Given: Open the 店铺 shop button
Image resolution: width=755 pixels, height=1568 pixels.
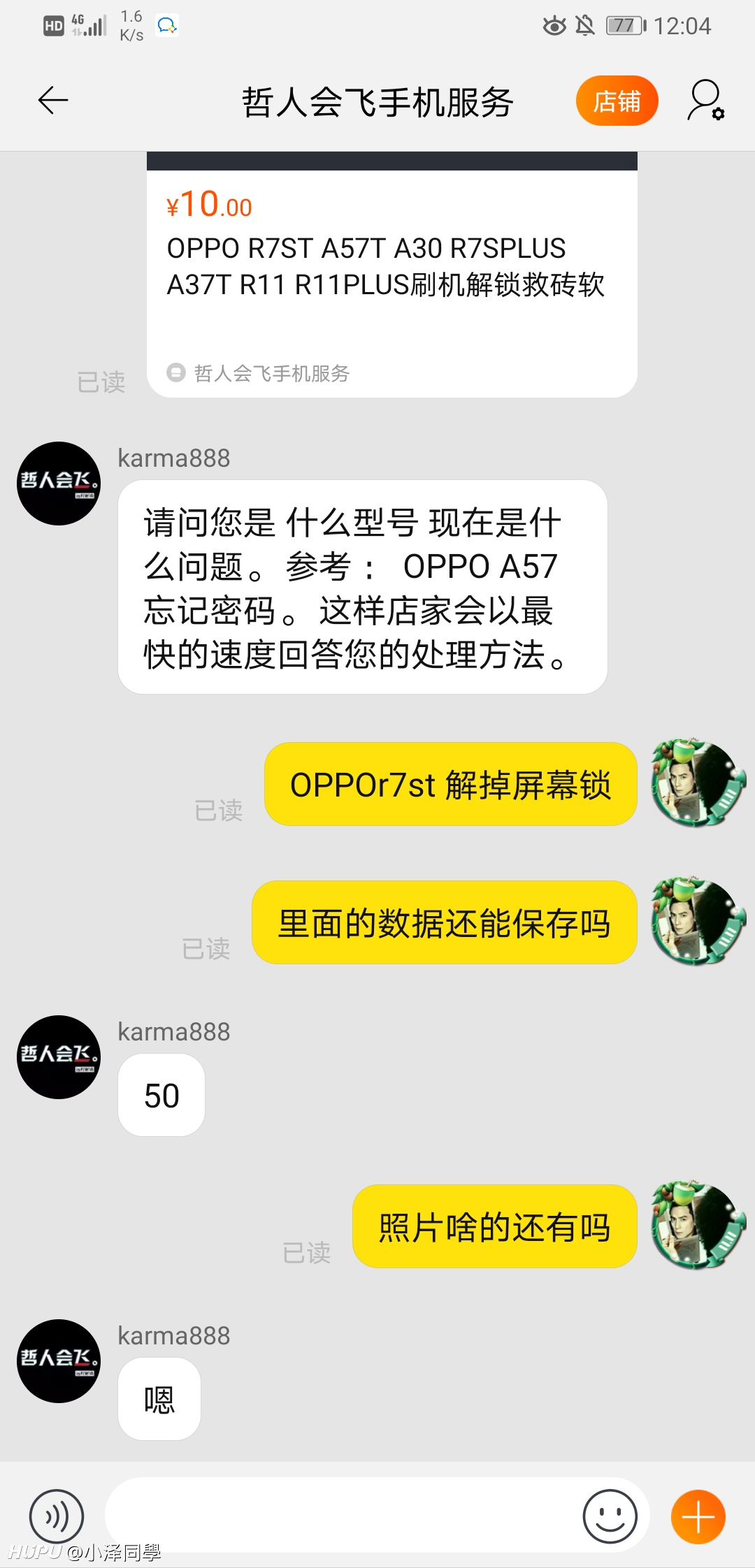Looking at the screenshot, I should click(617, 101).
